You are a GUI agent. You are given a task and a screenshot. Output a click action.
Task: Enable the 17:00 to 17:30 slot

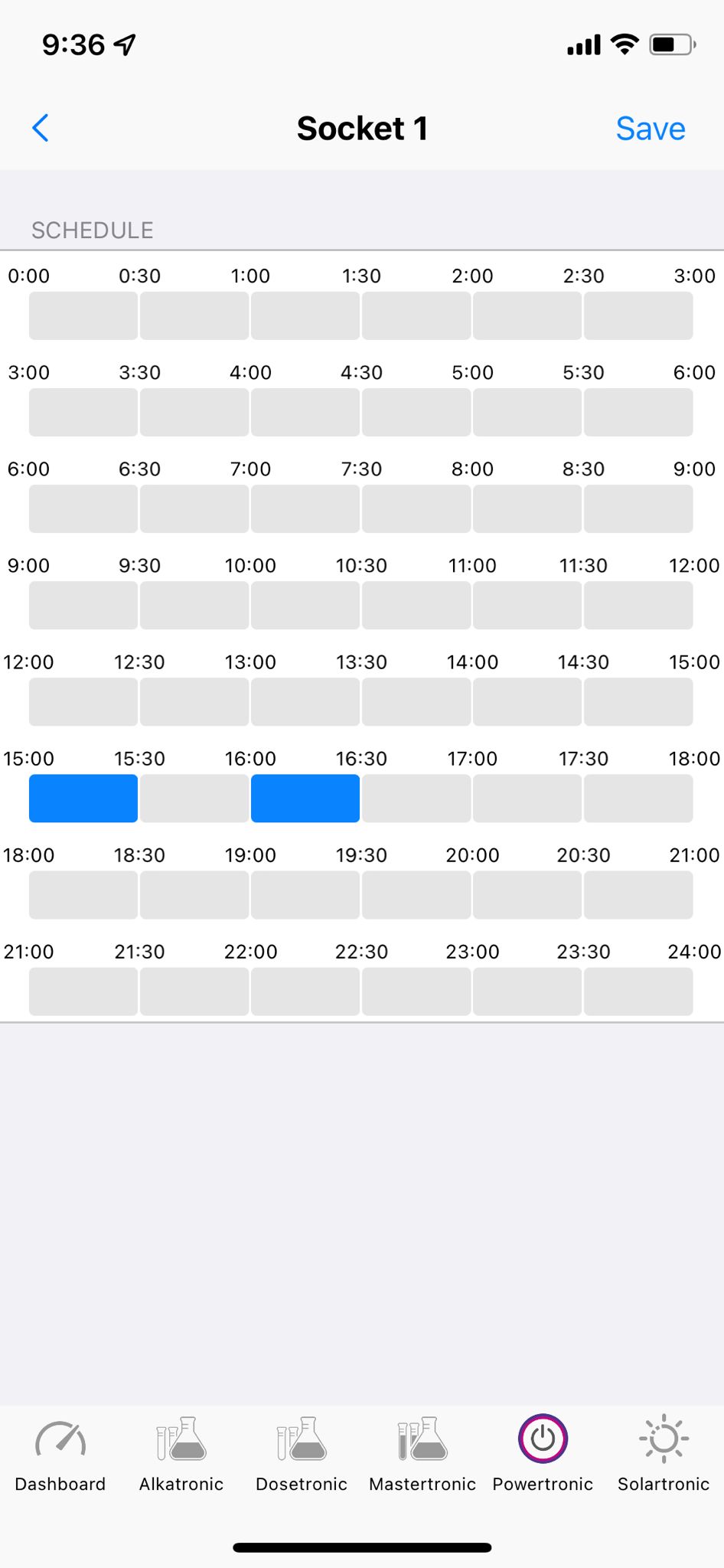pos(527,799)
